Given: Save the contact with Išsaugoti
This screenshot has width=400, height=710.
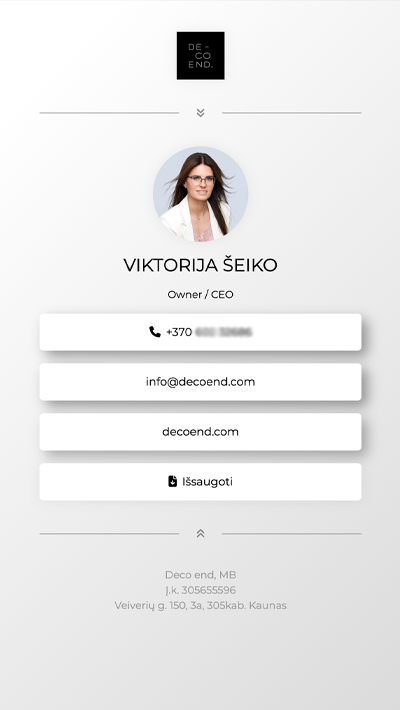Looking at the screenshot, I should point(200,481).
